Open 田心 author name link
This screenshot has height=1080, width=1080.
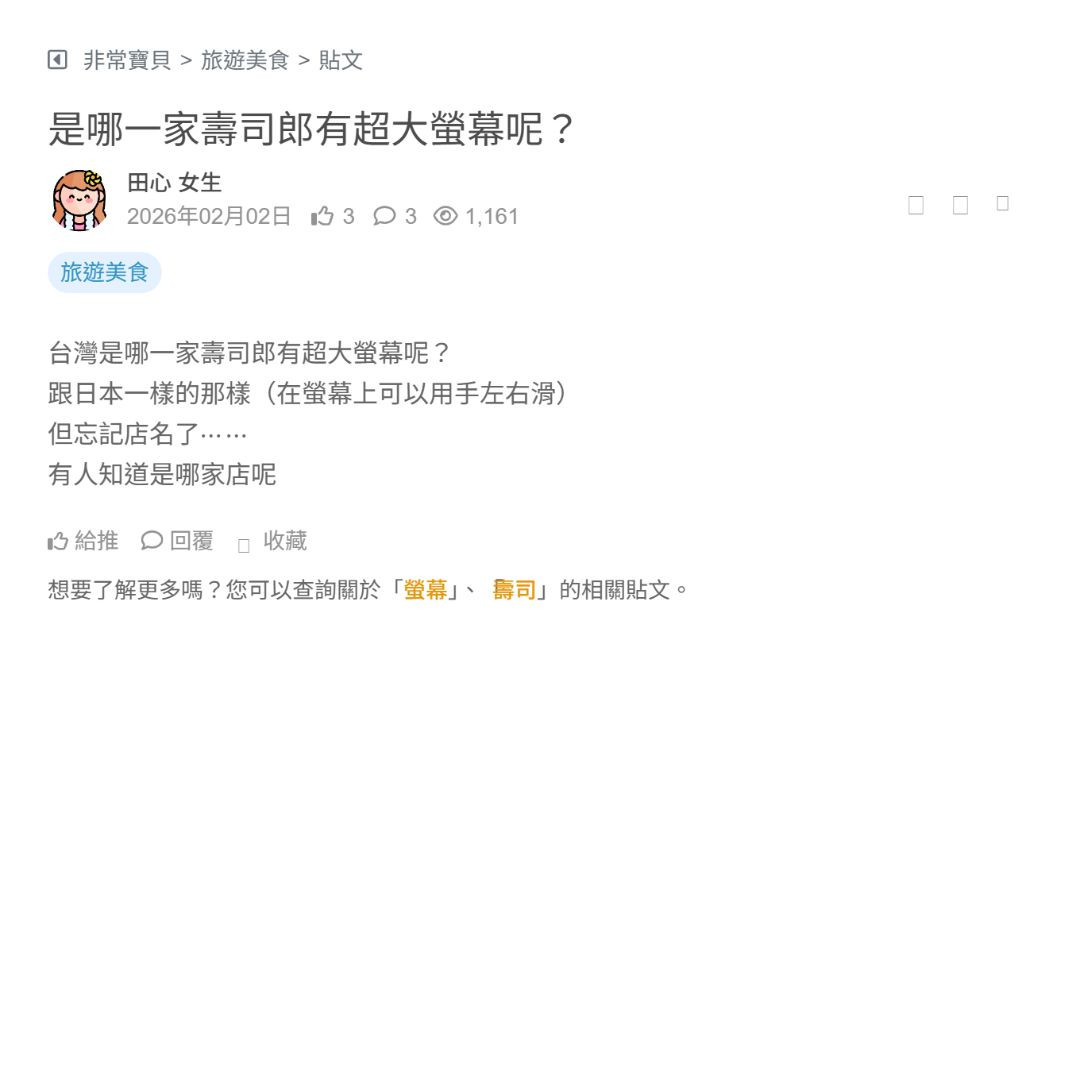pos(148,183)
